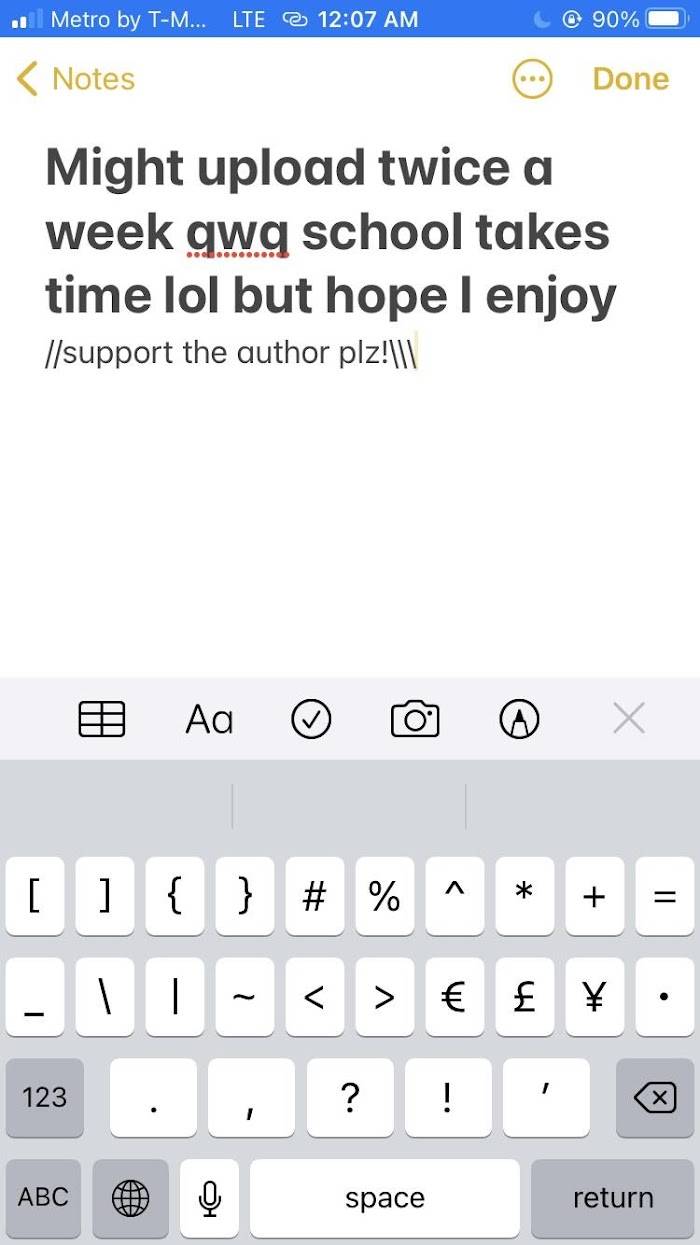Switch keyboard to ABC letters
Screen dimensions: 700x1245
[44, 1197]
